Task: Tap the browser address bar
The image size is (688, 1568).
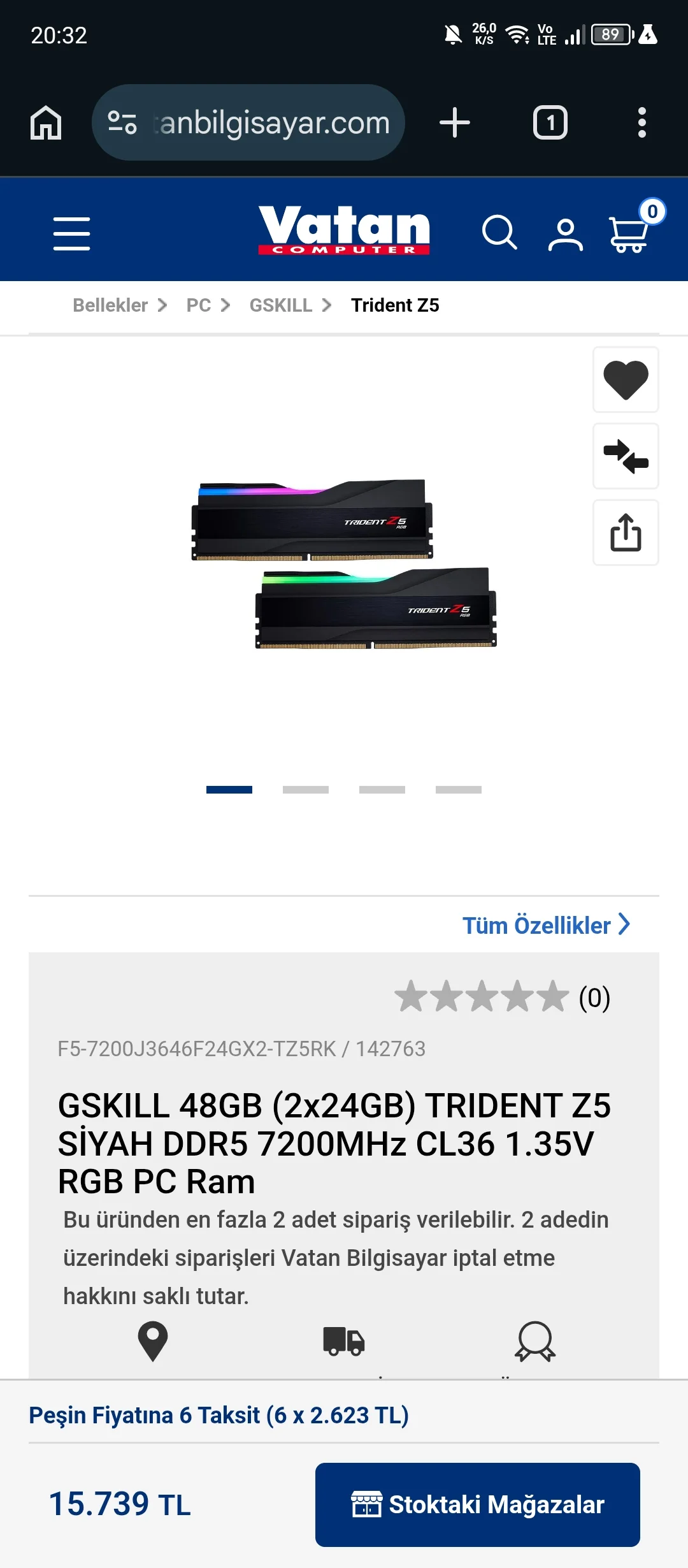Action: coord(248,122)
